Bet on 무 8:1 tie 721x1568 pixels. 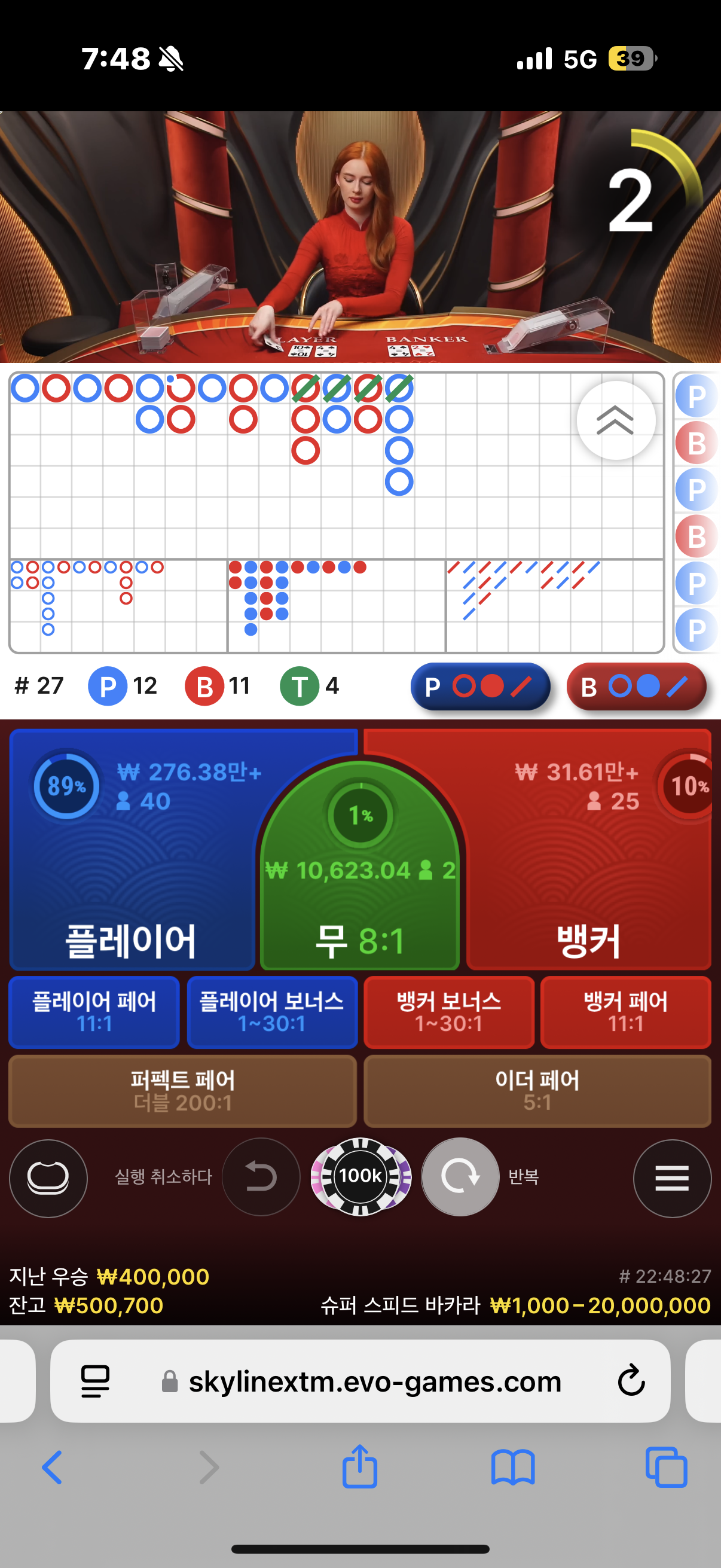[359, 901]
